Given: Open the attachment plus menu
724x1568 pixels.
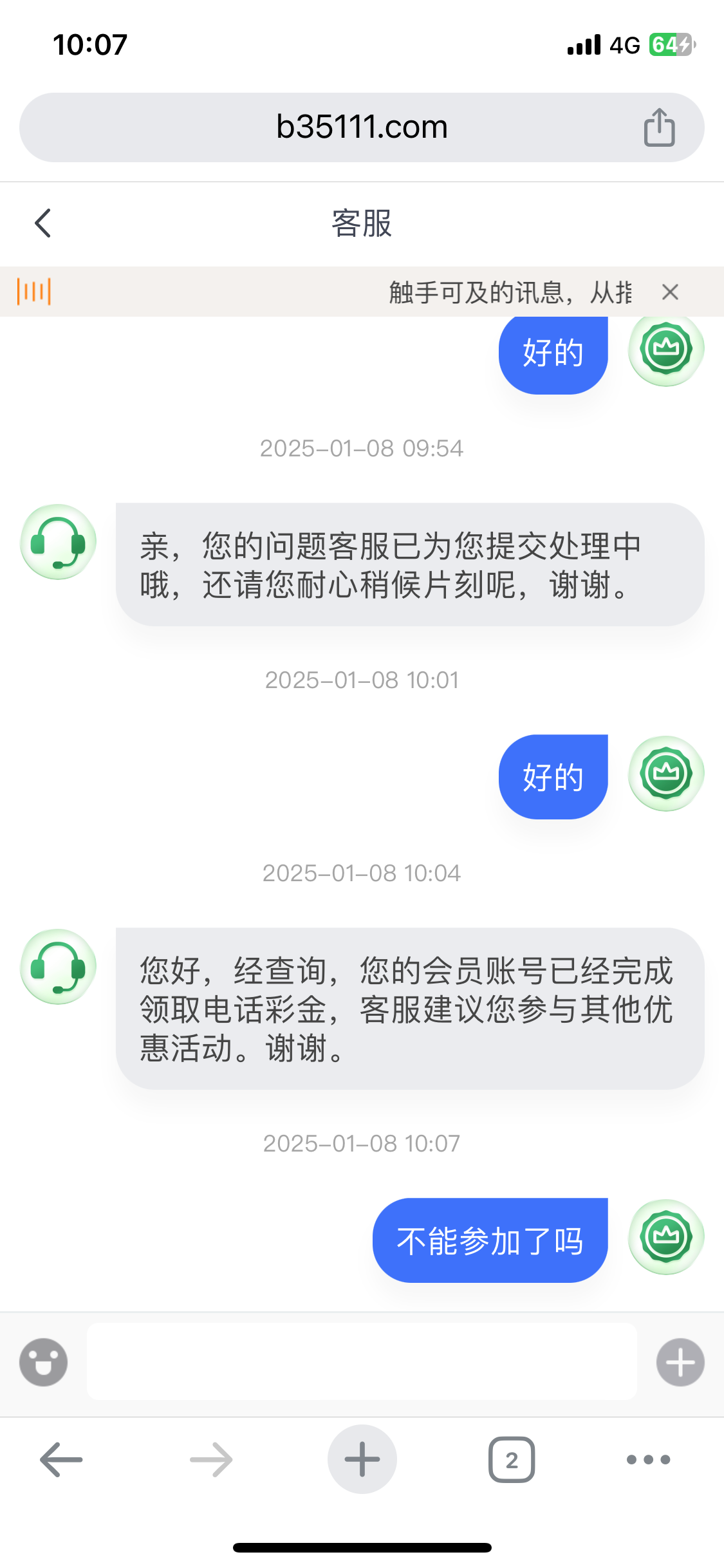Looking at the screenshot, I should click(x=680, y=1362).
